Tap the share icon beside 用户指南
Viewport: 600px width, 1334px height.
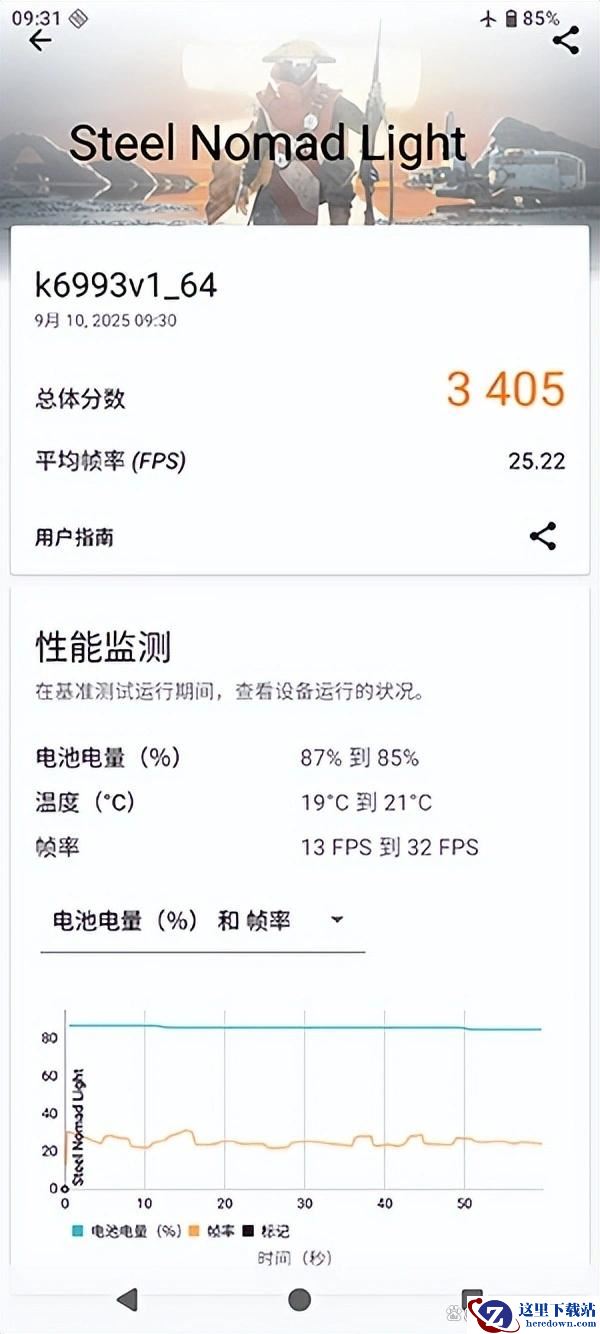pos(543,537)
